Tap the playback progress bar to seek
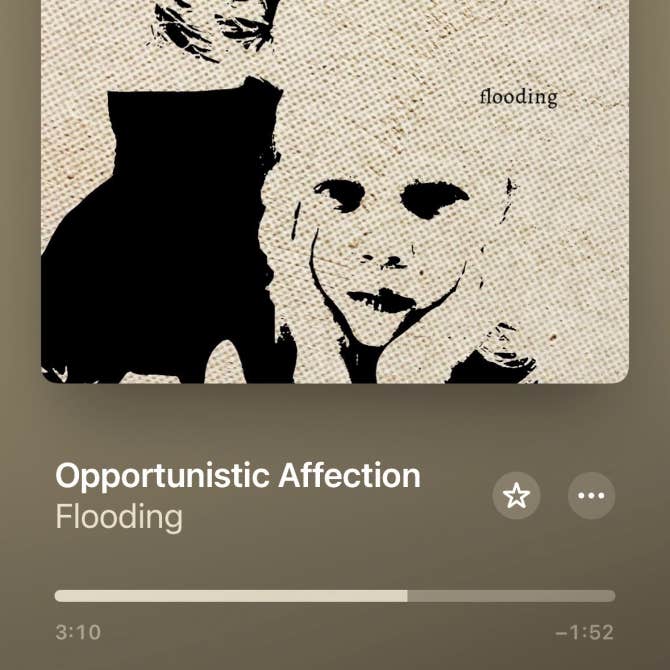 334,596
